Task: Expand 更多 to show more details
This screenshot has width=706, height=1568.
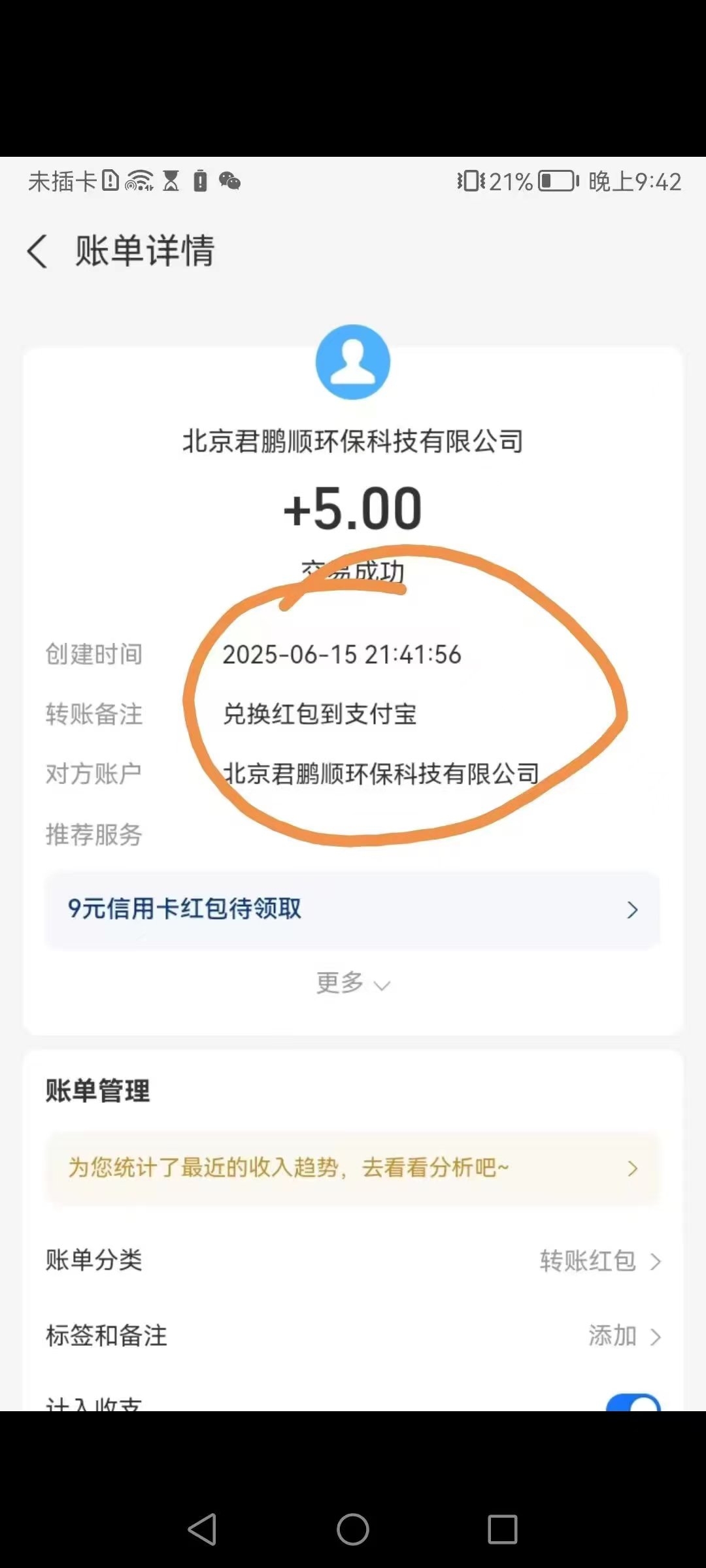Action: tap(353, 983)
